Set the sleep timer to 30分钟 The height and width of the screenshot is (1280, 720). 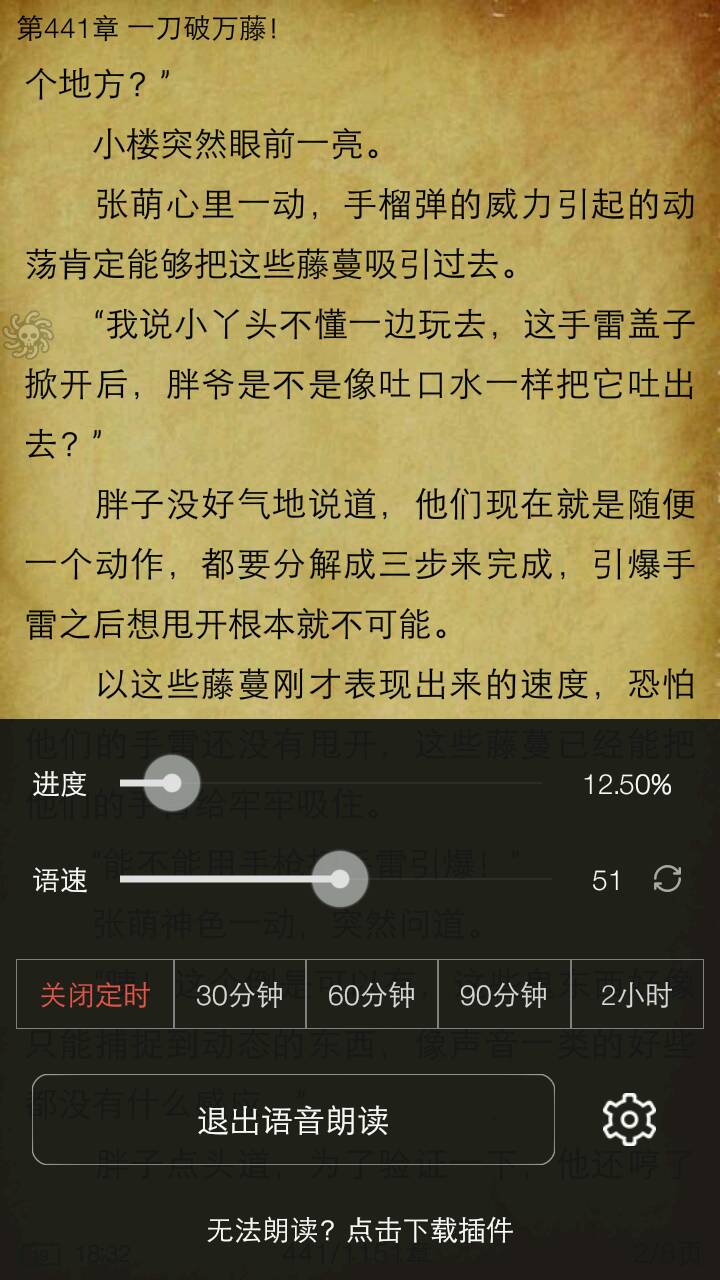click(240, 995)
